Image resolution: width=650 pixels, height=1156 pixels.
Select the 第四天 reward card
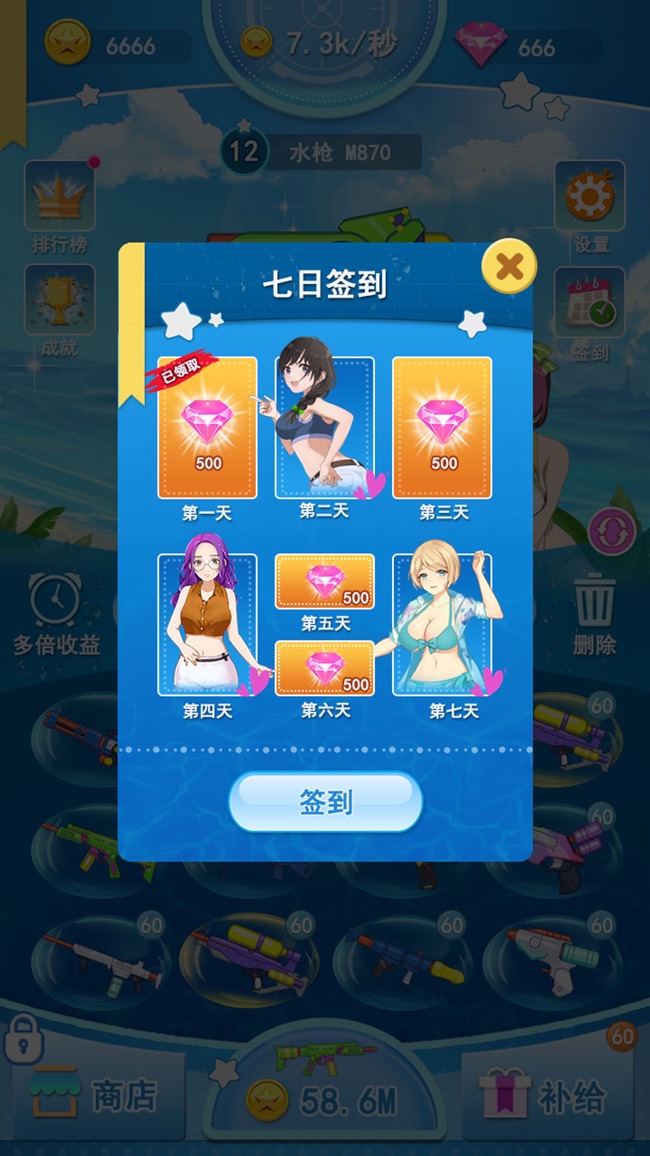(207, 624)
